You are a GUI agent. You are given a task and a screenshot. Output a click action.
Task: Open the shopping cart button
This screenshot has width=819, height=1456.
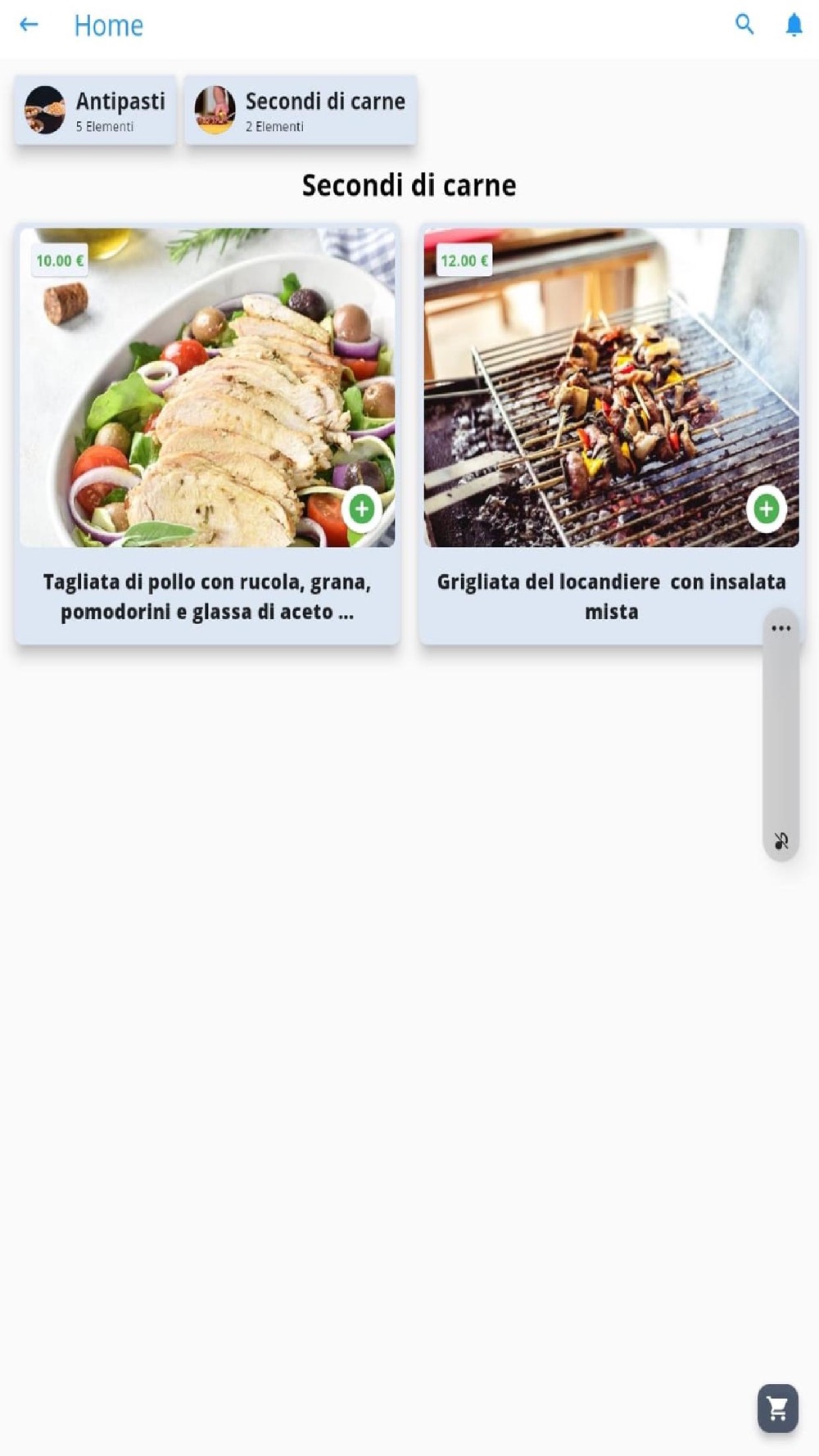pyautogui.click(x=777, y=1408)
